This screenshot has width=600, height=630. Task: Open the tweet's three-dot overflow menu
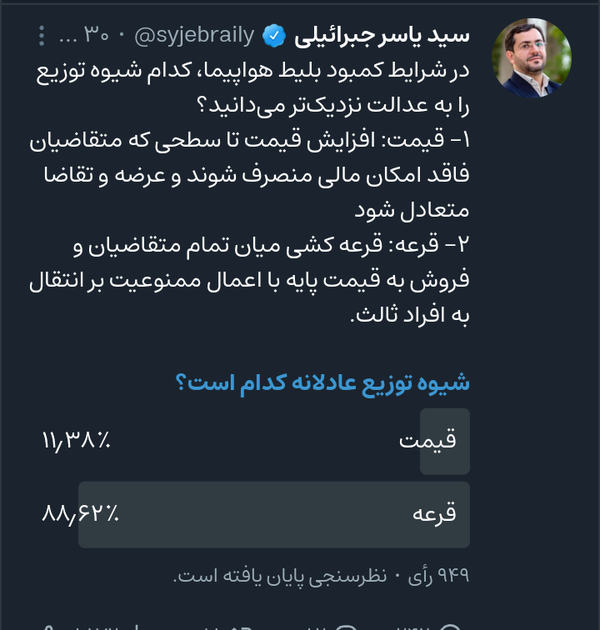pyautogui.click(x=41, y=36)
